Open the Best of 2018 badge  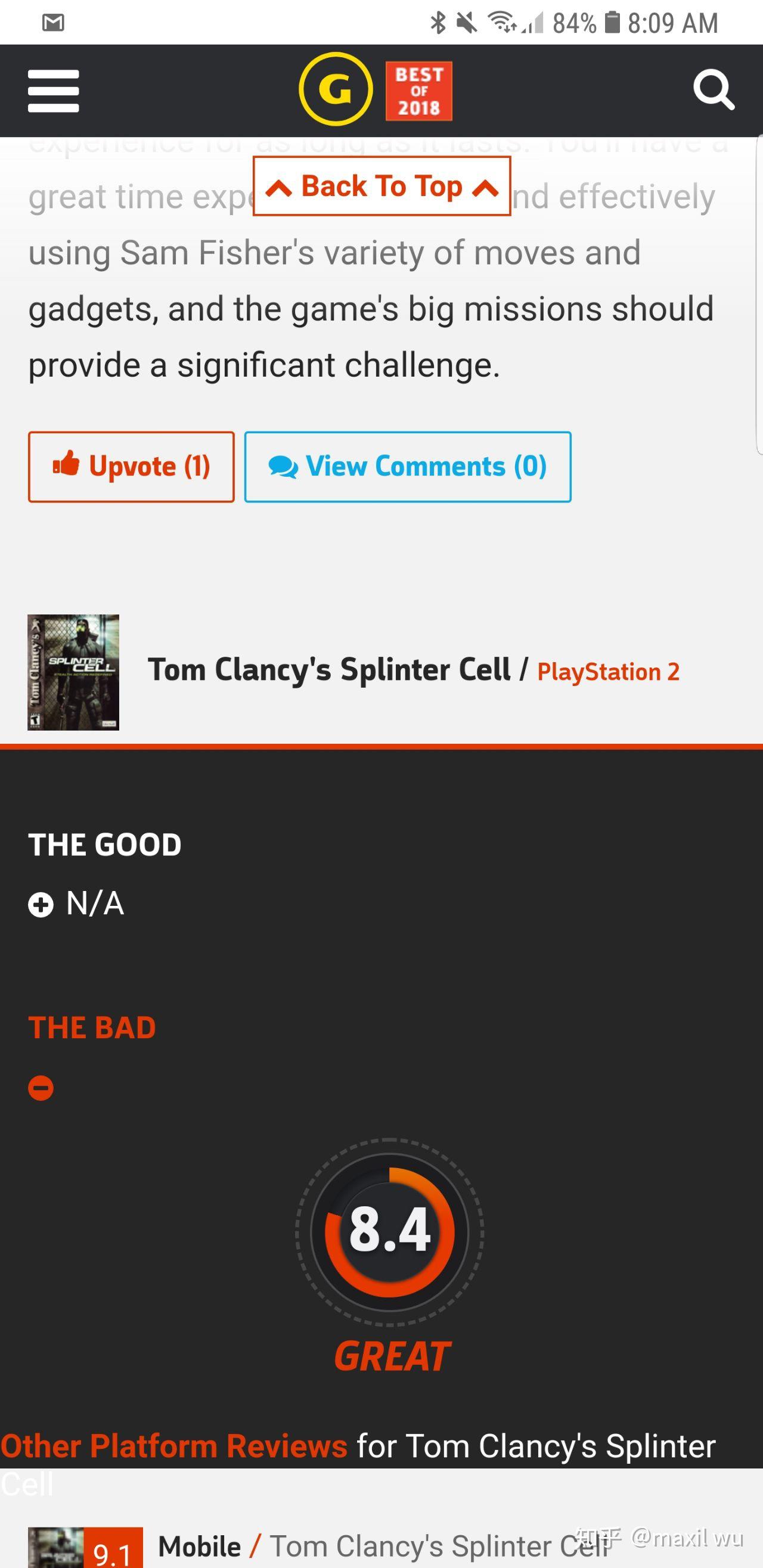coord(419,91)
